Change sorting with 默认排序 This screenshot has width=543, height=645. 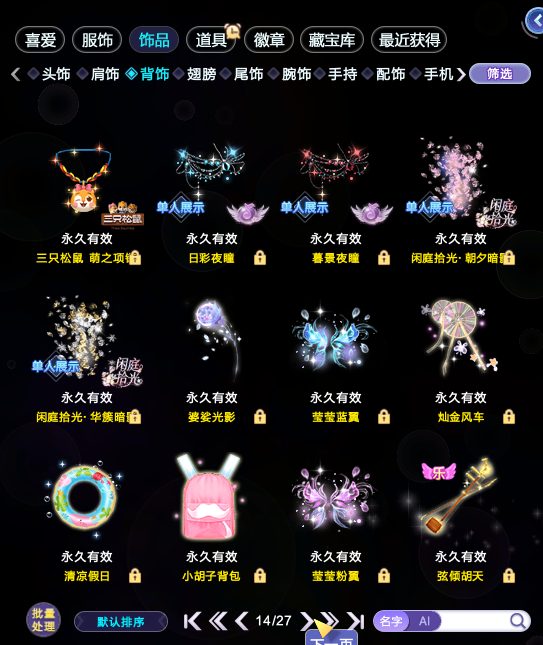(121, 621)
